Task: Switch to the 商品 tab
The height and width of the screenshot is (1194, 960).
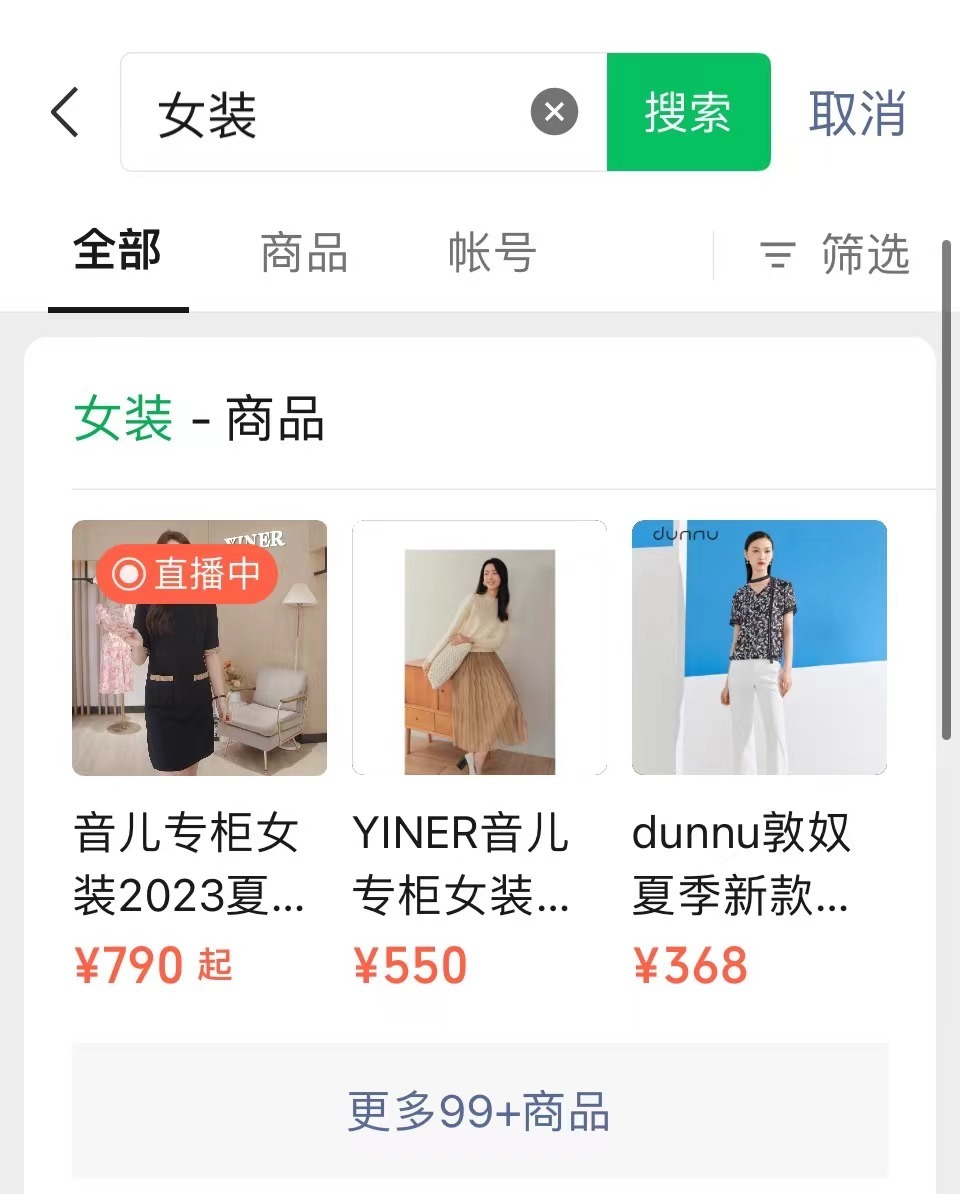Action: (x=303, y=255)
